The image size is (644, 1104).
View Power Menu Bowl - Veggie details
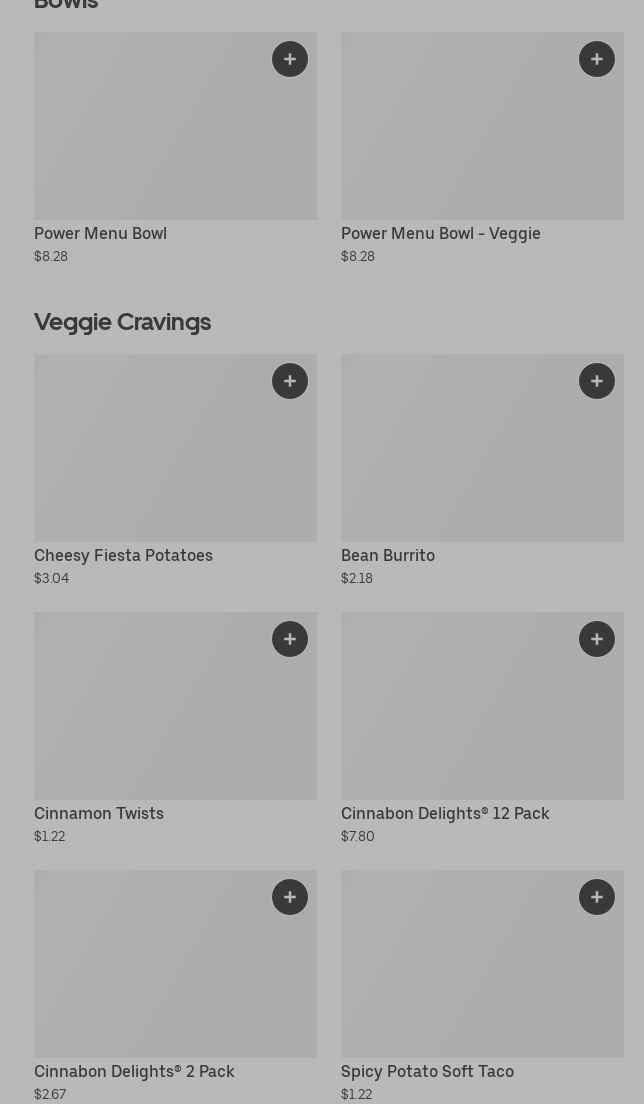click(x=482, y=149)
